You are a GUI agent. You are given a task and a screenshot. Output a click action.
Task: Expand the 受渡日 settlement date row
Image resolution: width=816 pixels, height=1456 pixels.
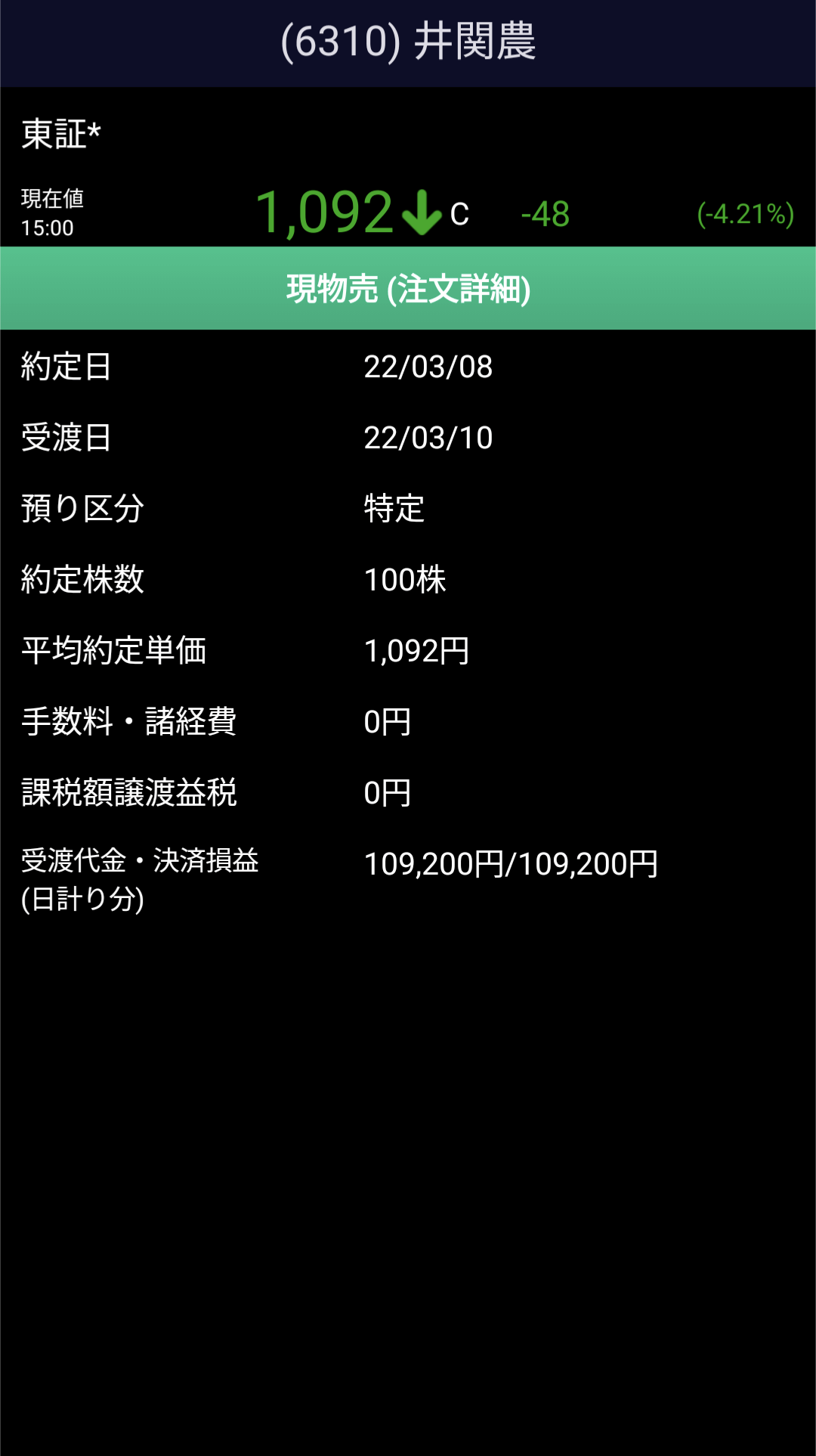point(227,438)
